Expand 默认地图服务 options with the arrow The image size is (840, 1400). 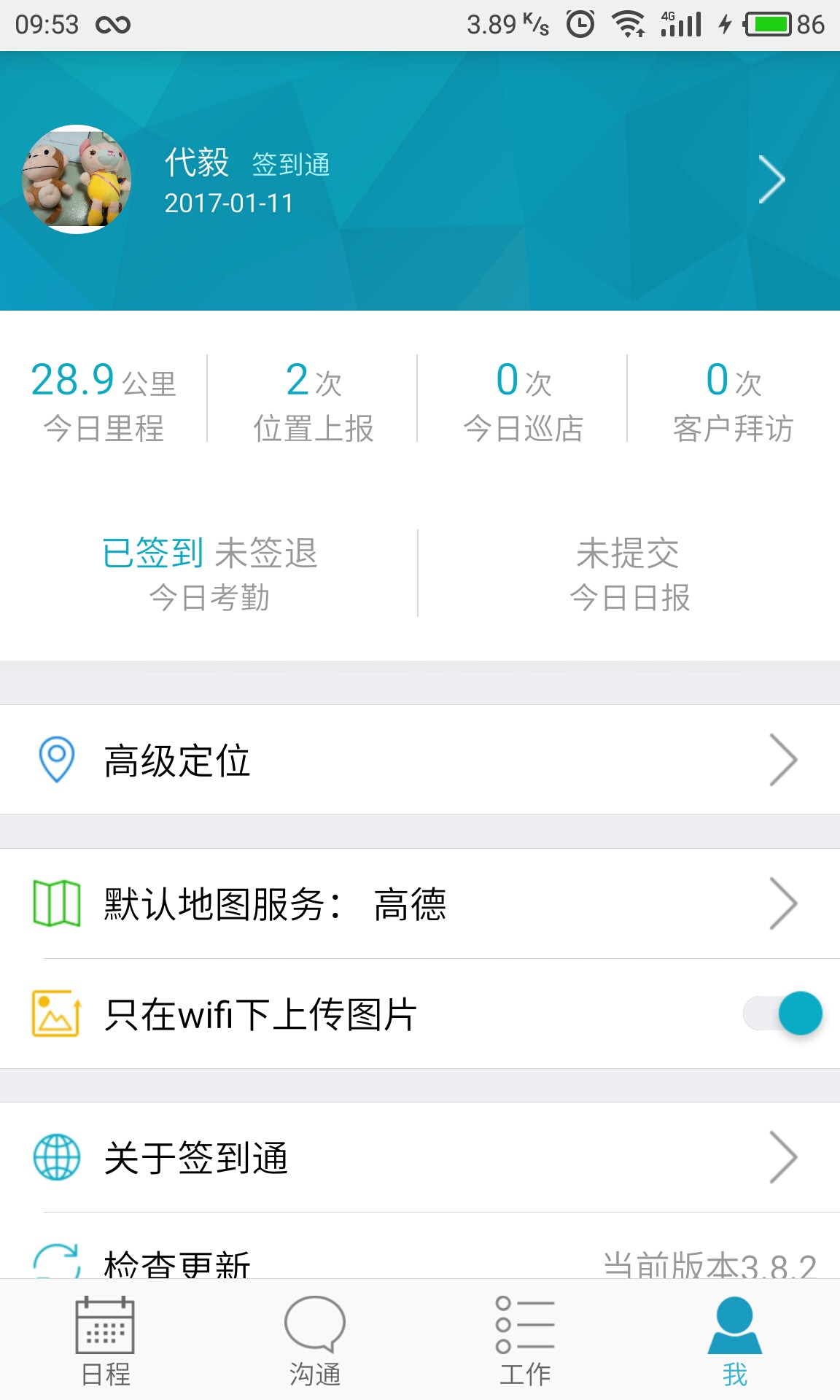click(x=783, y=904)
